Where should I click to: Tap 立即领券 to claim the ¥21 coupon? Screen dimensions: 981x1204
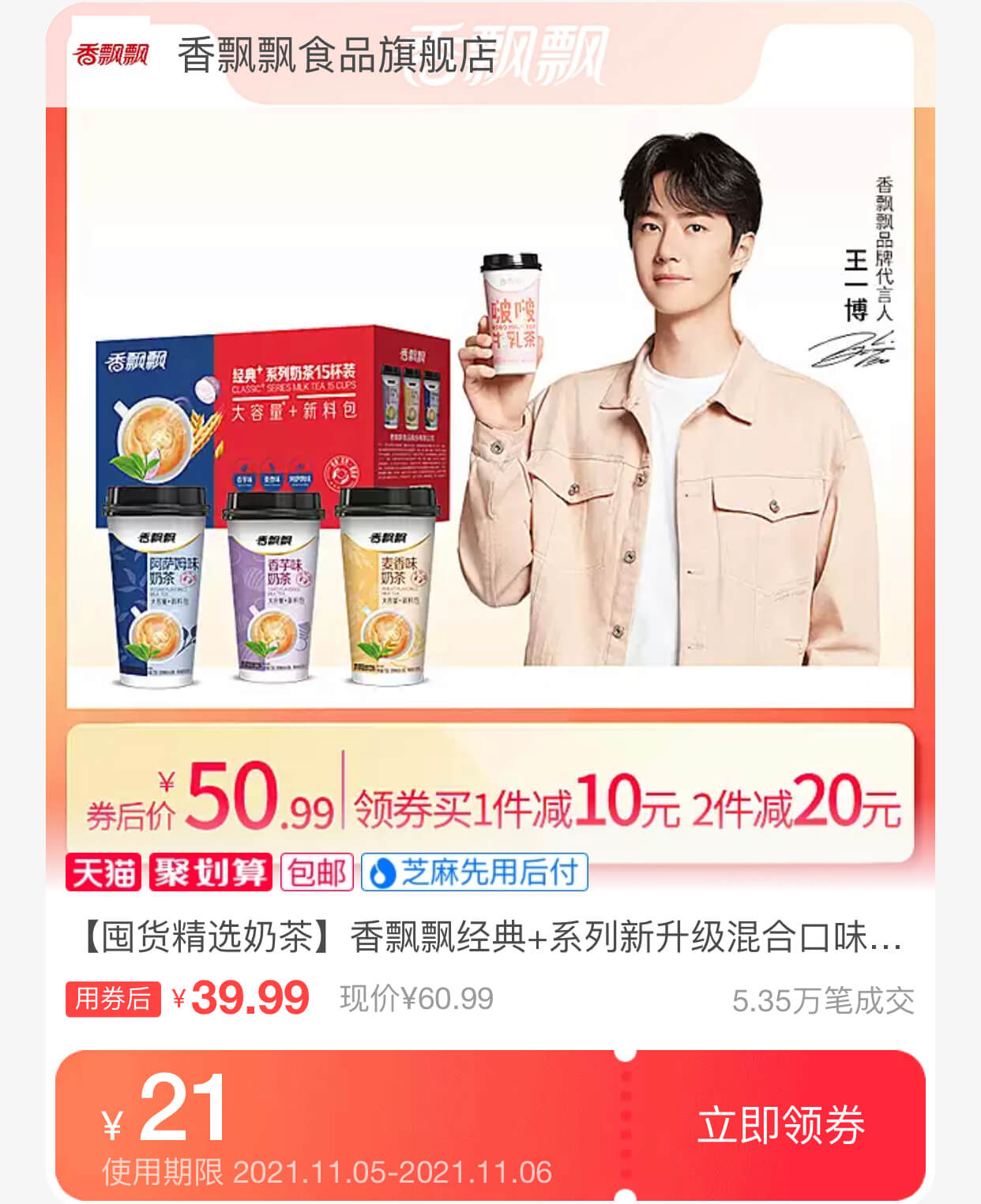pos(780,1124)
